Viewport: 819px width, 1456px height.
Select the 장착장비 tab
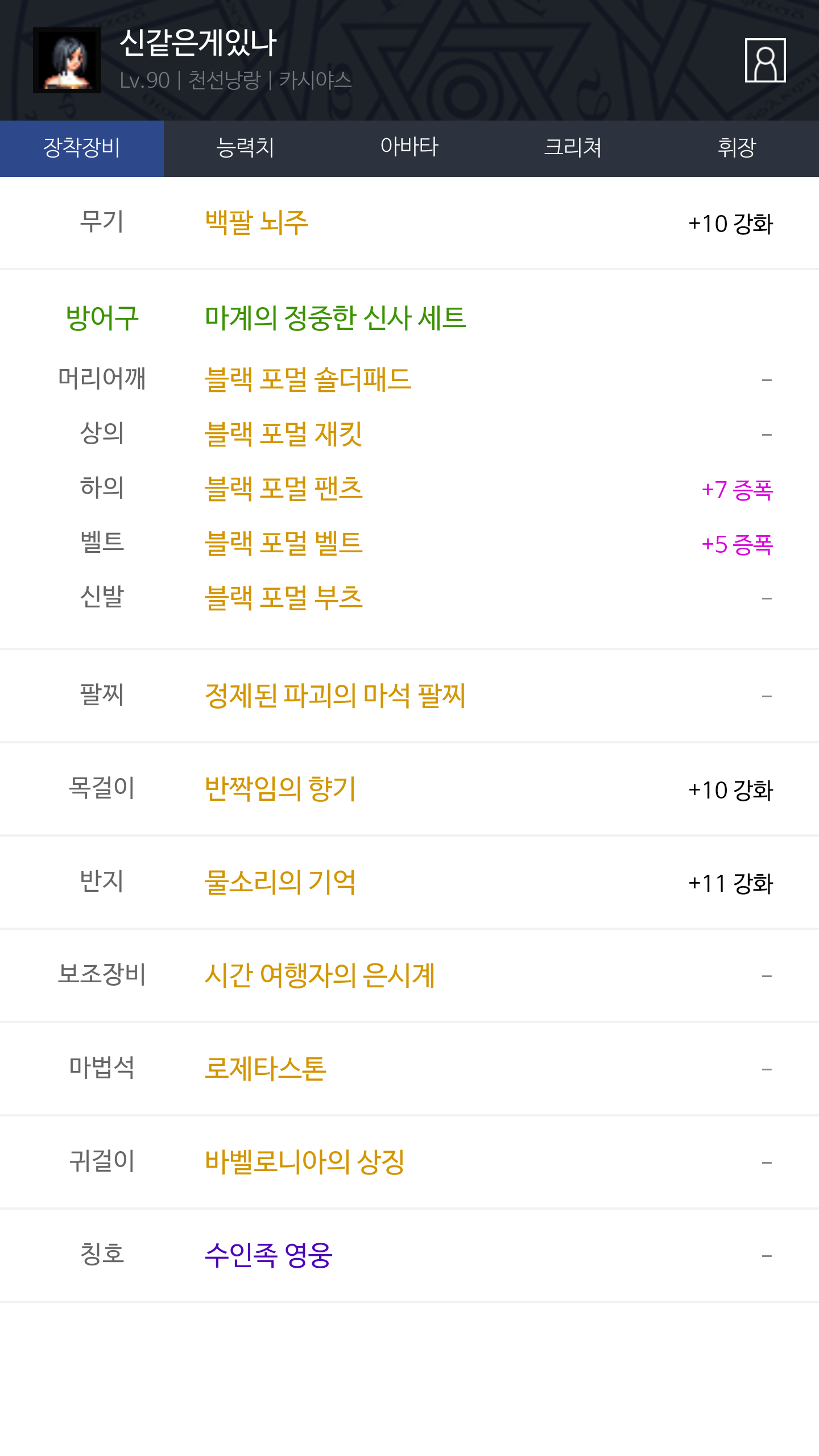click(x=82, y=148)
